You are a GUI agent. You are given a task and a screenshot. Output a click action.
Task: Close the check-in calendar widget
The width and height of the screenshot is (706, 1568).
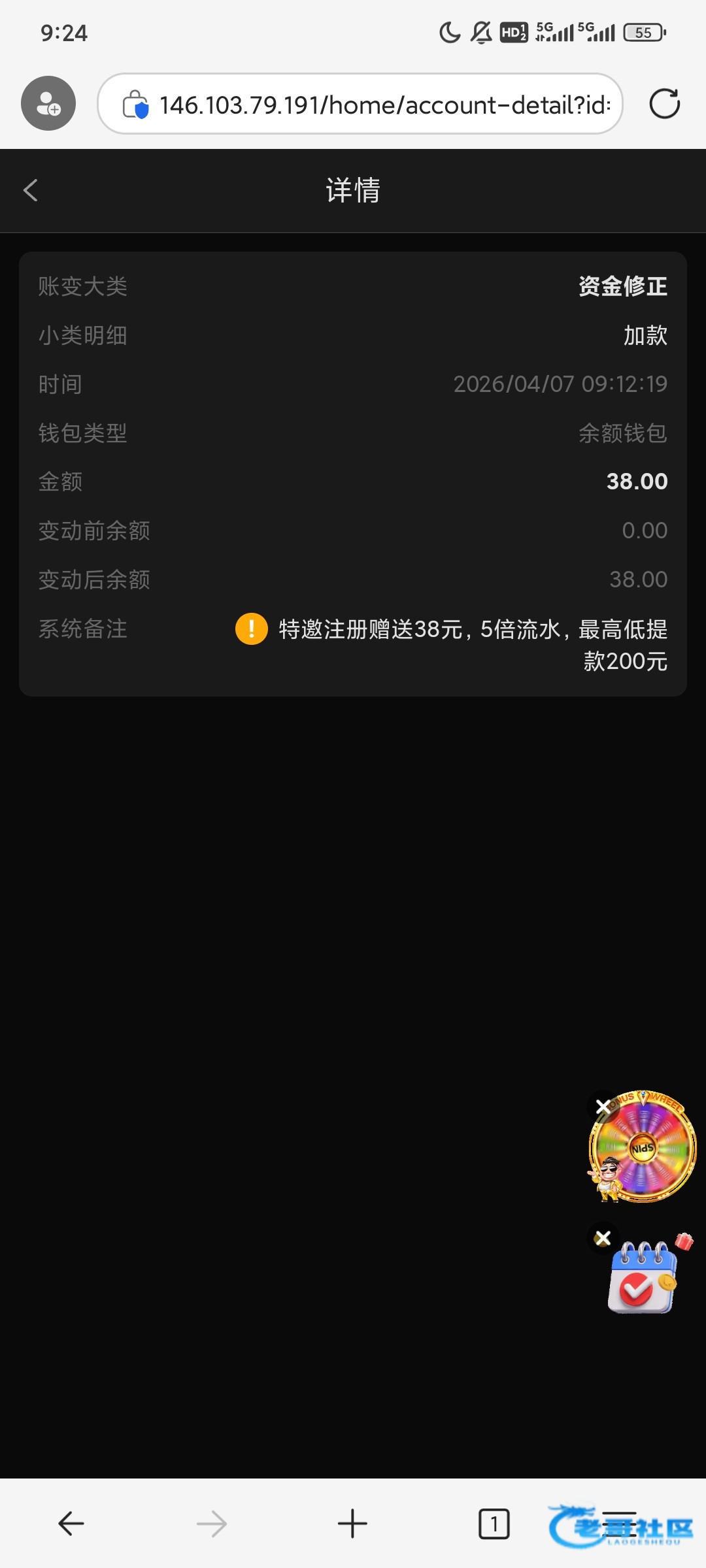click(x=603, y=1238)
